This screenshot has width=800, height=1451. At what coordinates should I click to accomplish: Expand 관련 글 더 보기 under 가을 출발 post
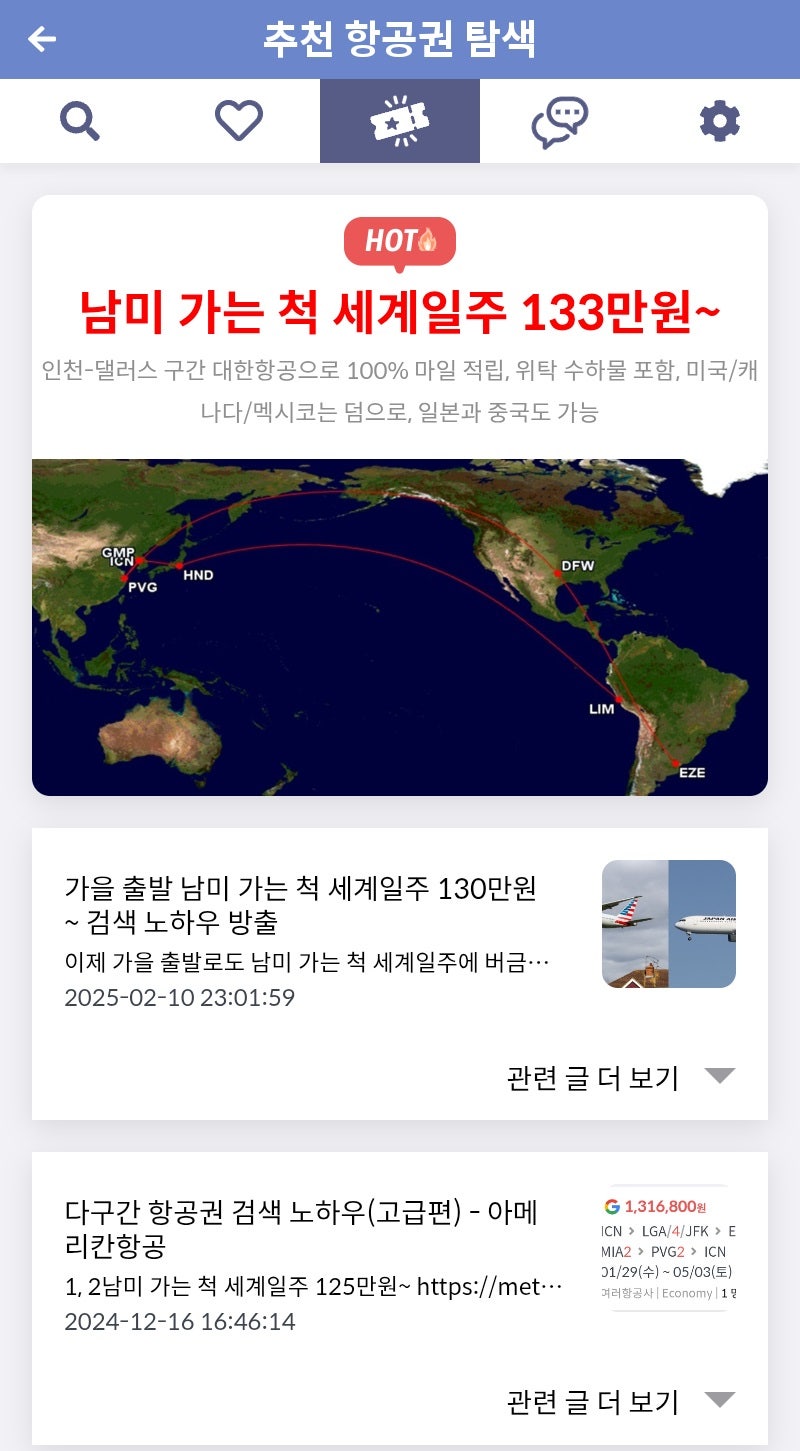coord(621,1078)
